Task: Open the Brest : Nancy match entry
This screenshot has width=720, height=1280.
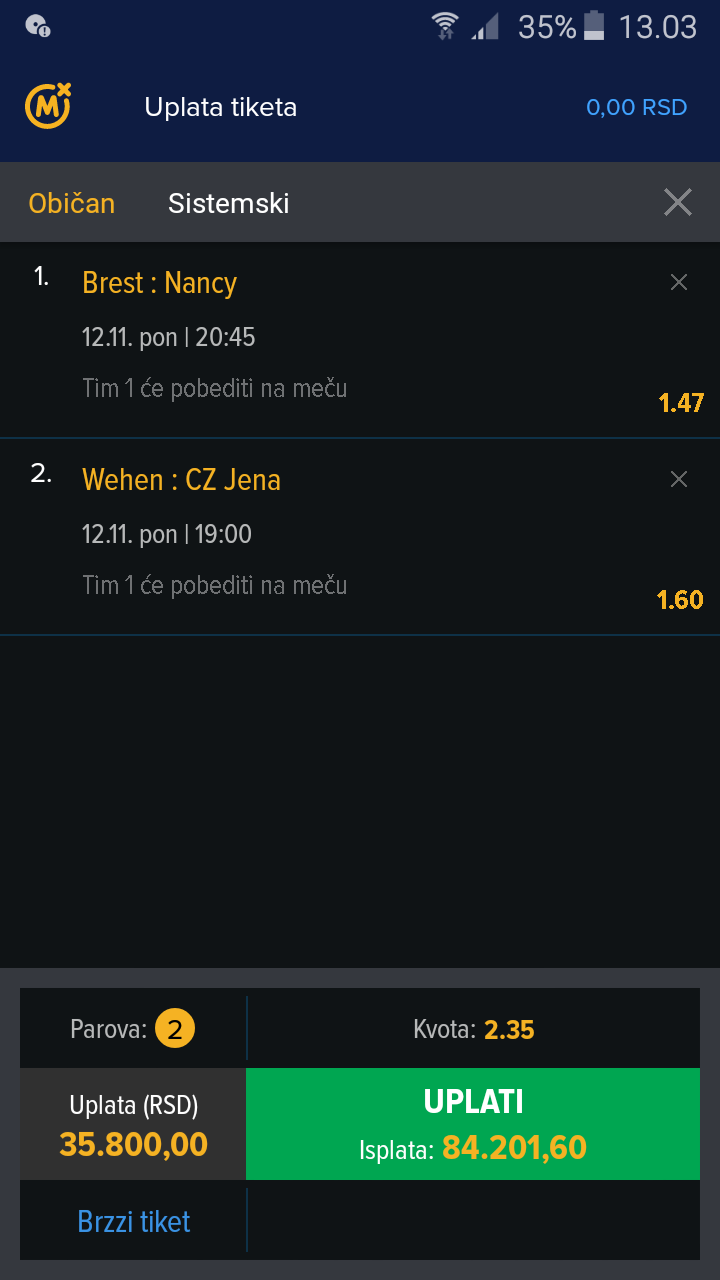Action: pyautogui.click(x=360, y=340)
